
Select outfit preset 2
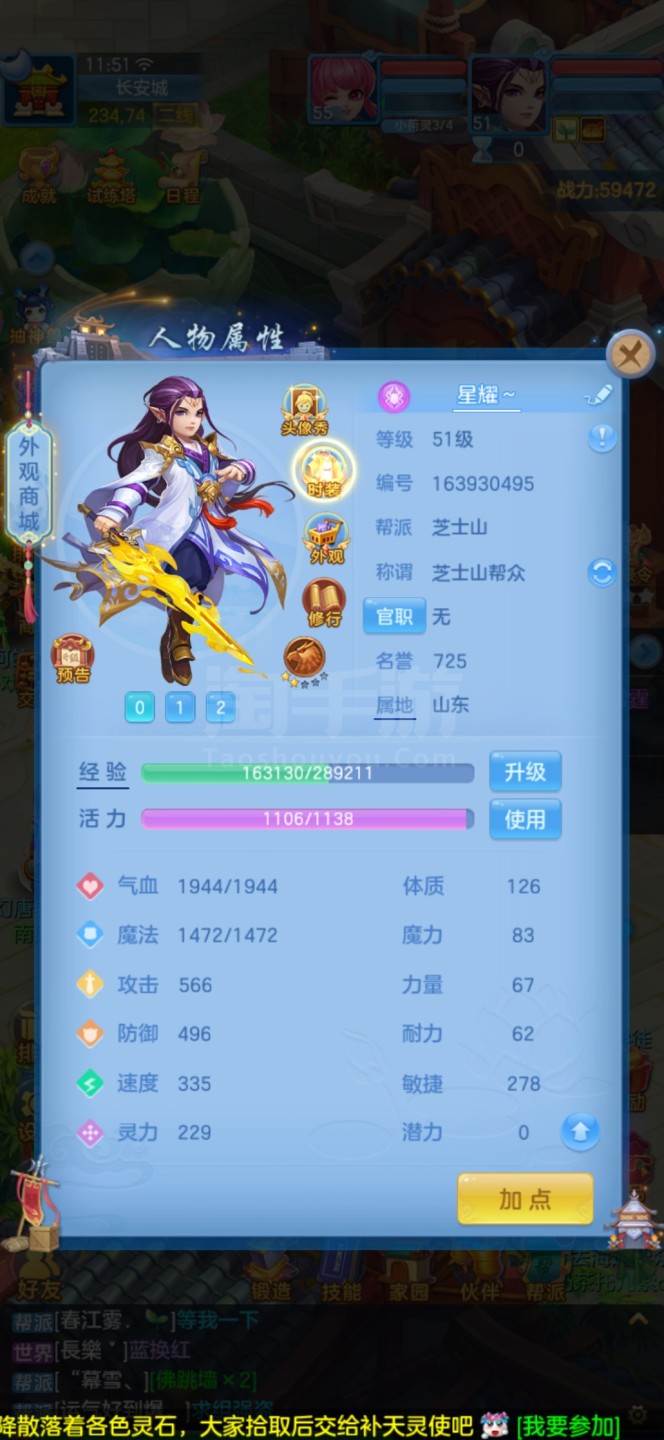tap(220, 708)
